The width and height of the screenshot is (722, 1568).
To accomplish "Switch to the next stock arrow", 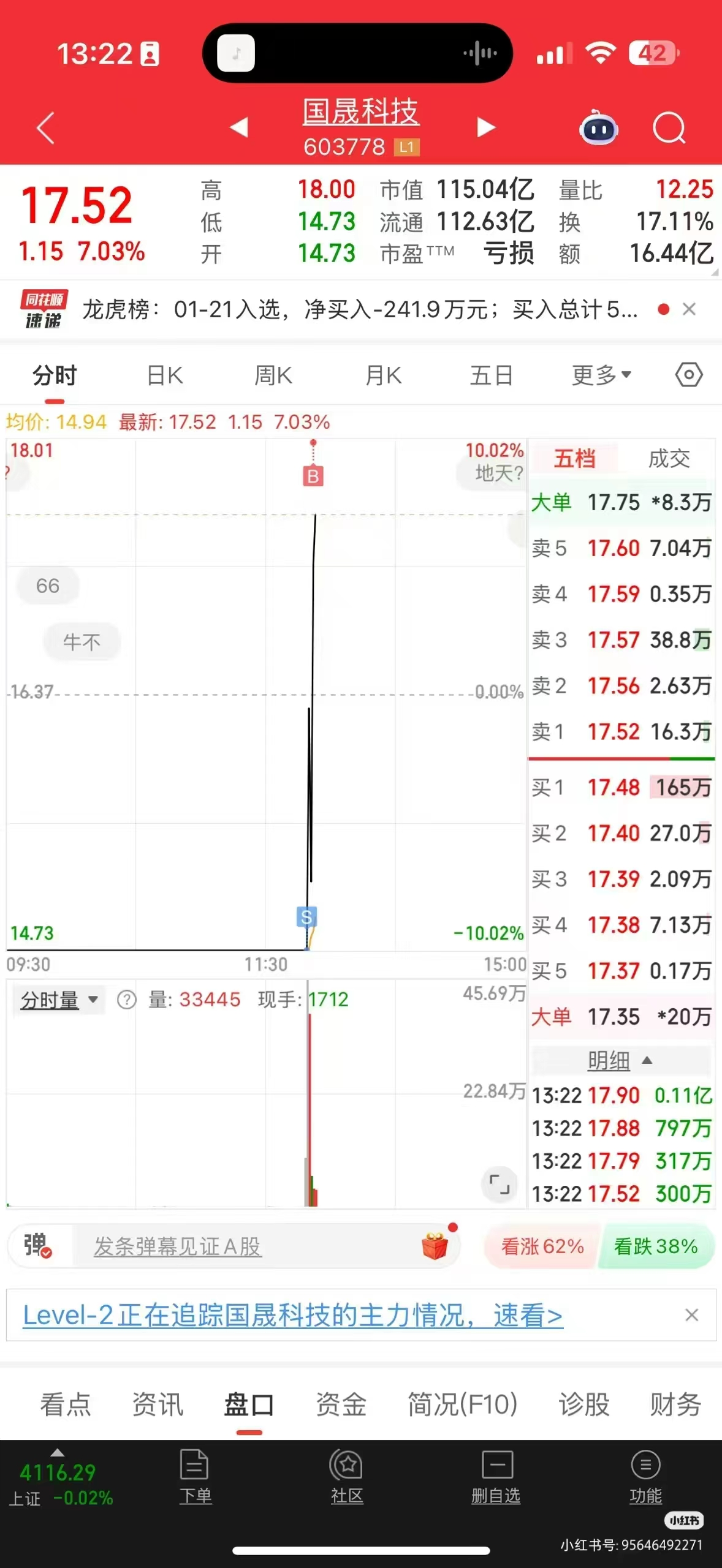I will click(486, 127).
